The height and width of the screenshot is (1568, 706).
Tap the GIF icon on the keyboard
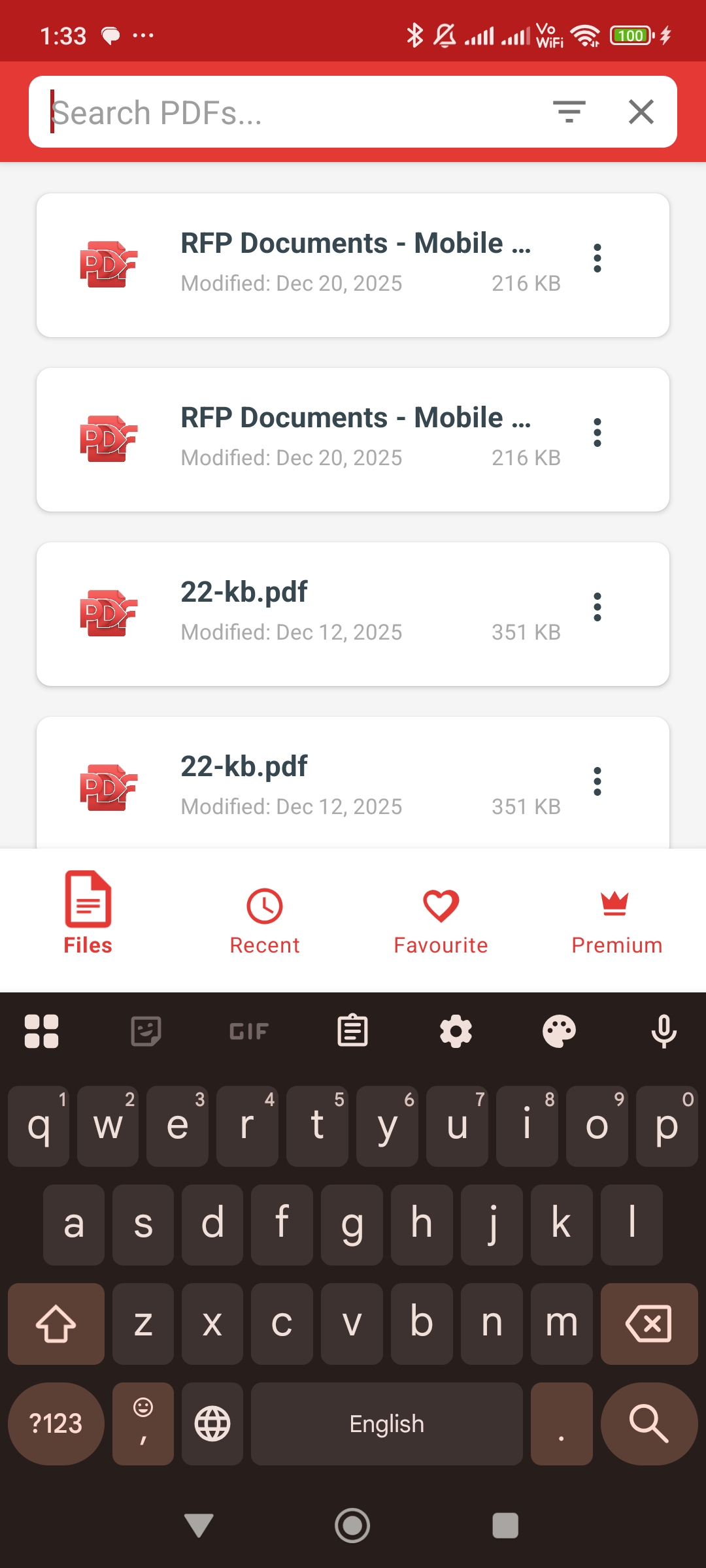[x=248, y=1030]
